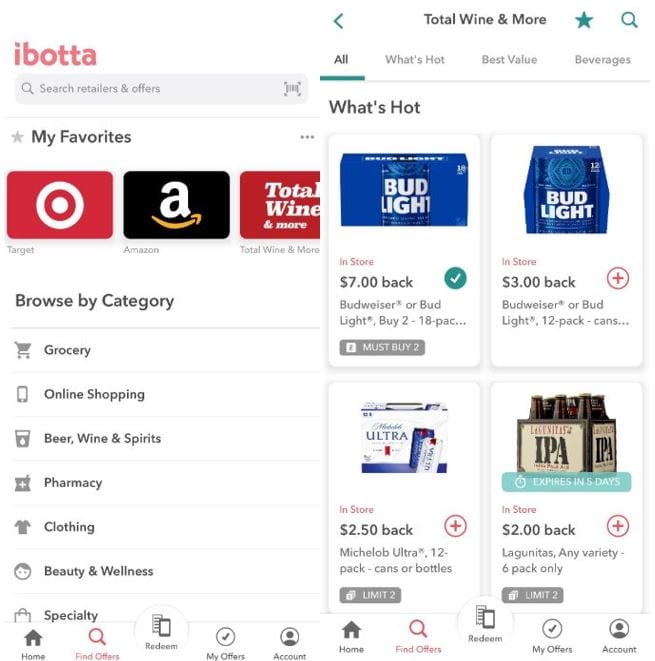Add the Michelob Ultra $2.50 back offer

point(455,526)
